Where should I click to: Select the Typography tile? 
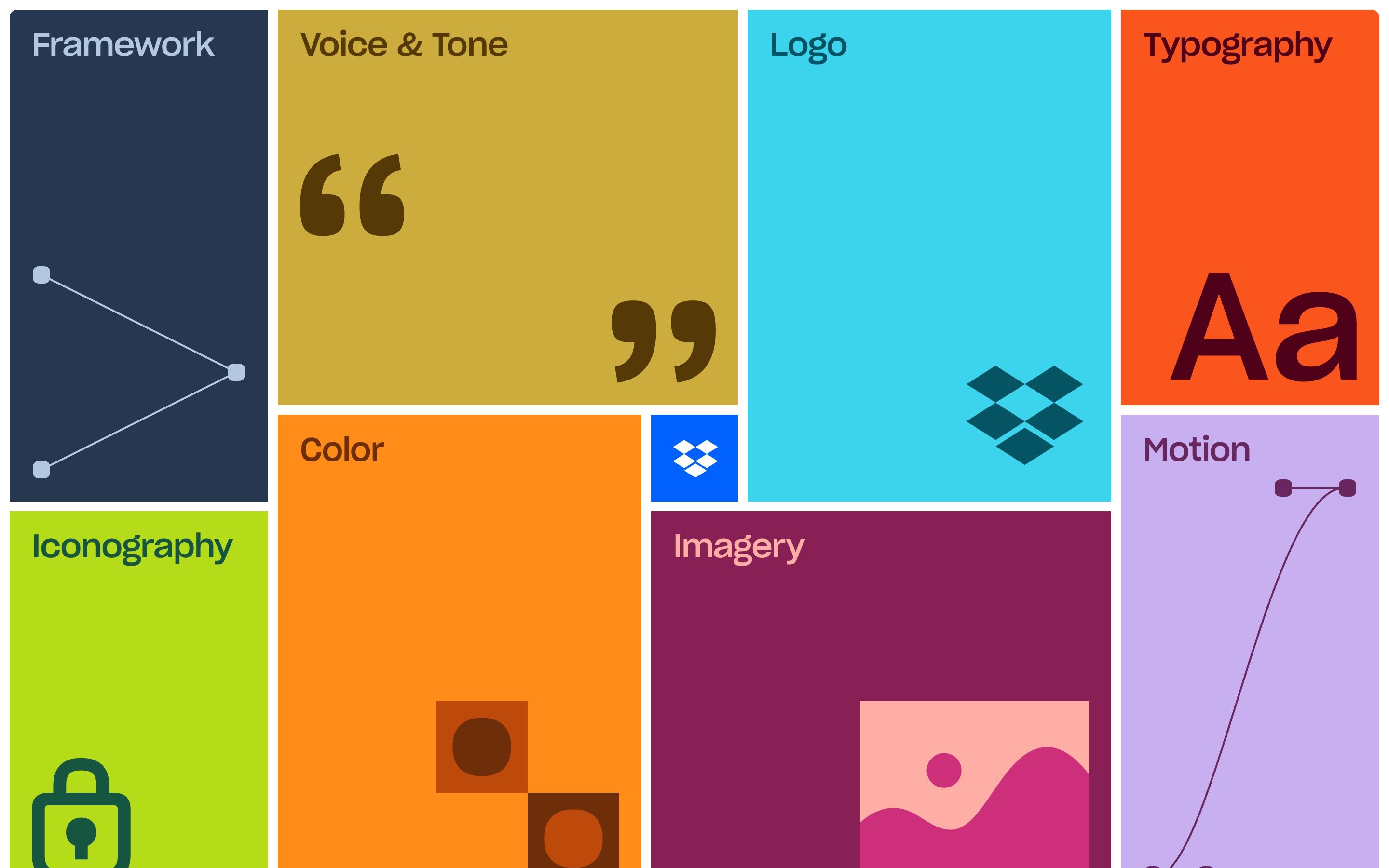1249,207
